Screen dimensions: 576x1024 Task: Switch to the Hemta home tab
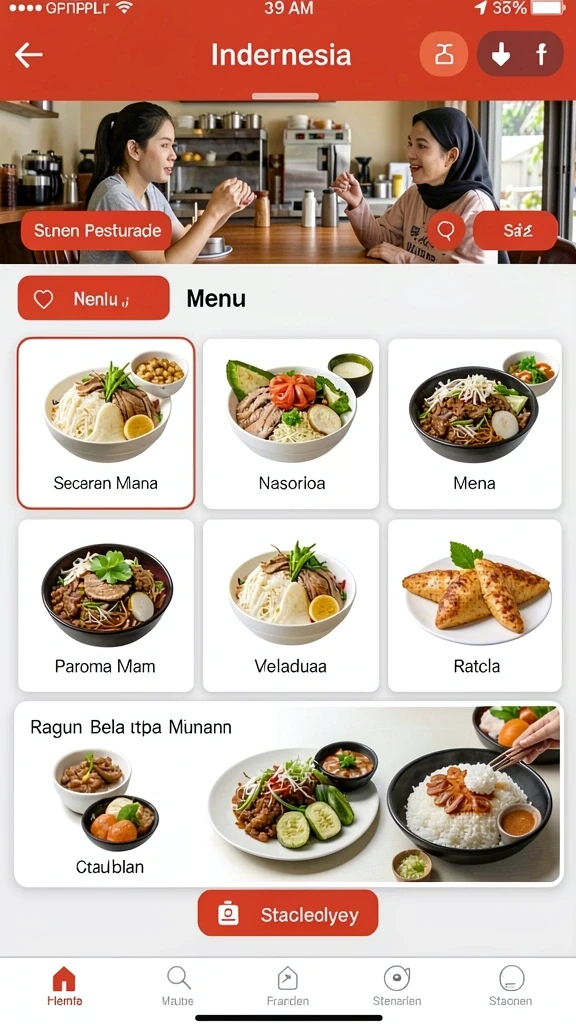[x=64, y=985]
